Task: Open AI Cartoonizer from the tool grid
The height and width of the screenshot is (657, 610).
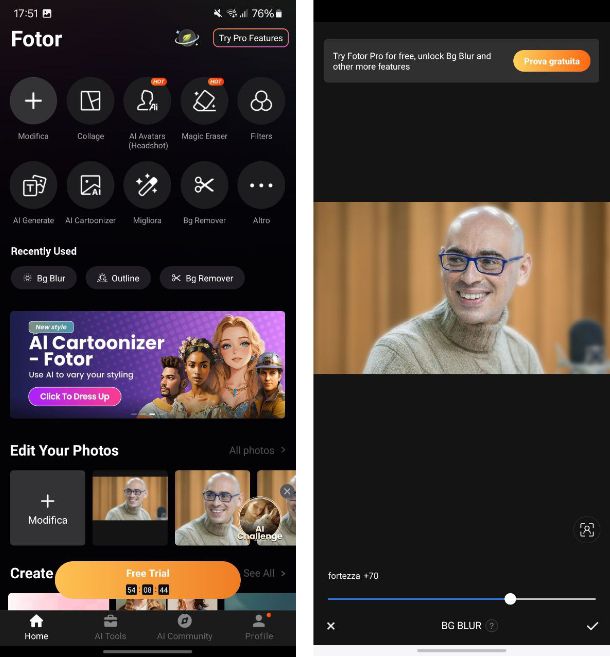Action: [90, 185]
